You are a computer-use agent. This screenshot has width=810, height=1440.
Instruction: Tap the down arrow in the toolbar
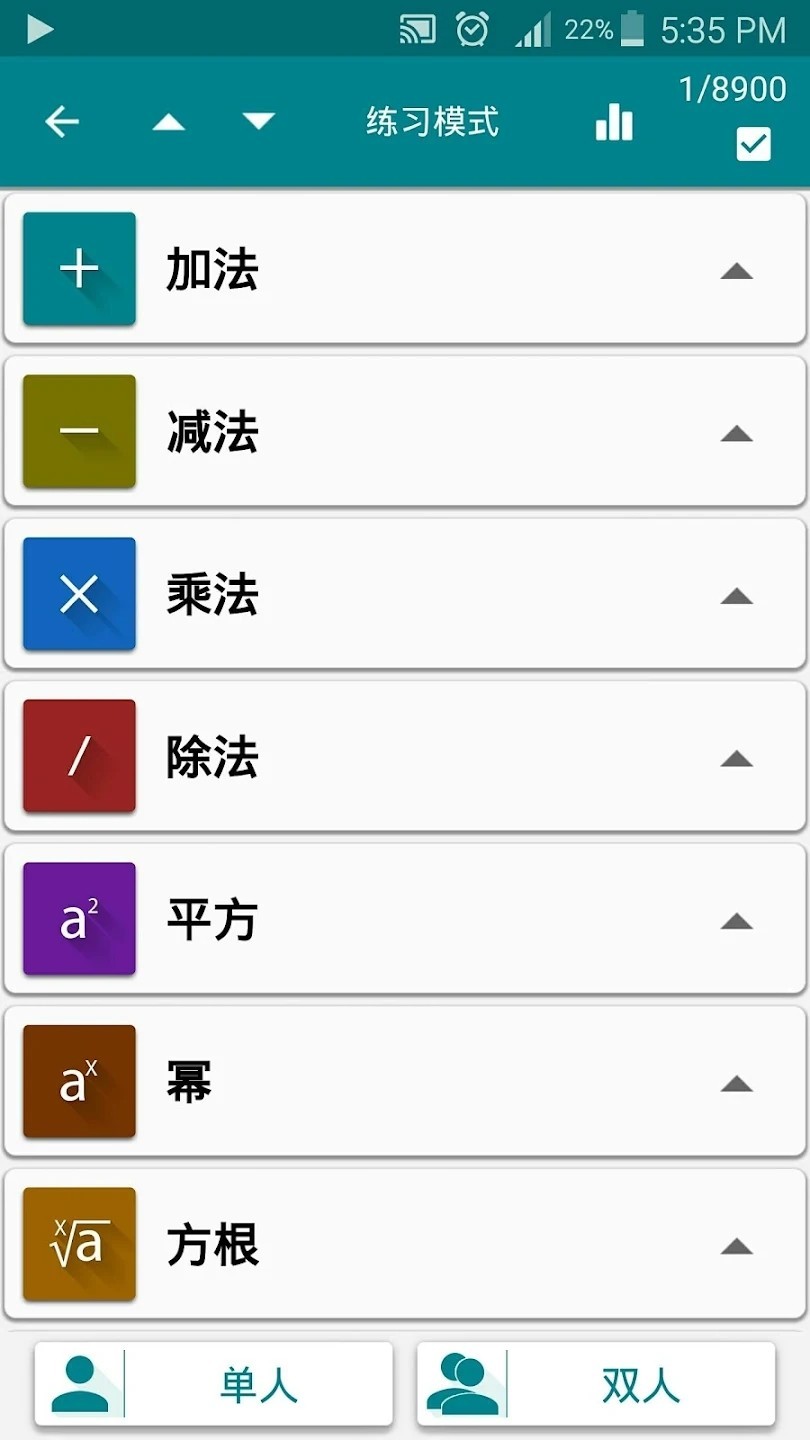pos(257,122)
